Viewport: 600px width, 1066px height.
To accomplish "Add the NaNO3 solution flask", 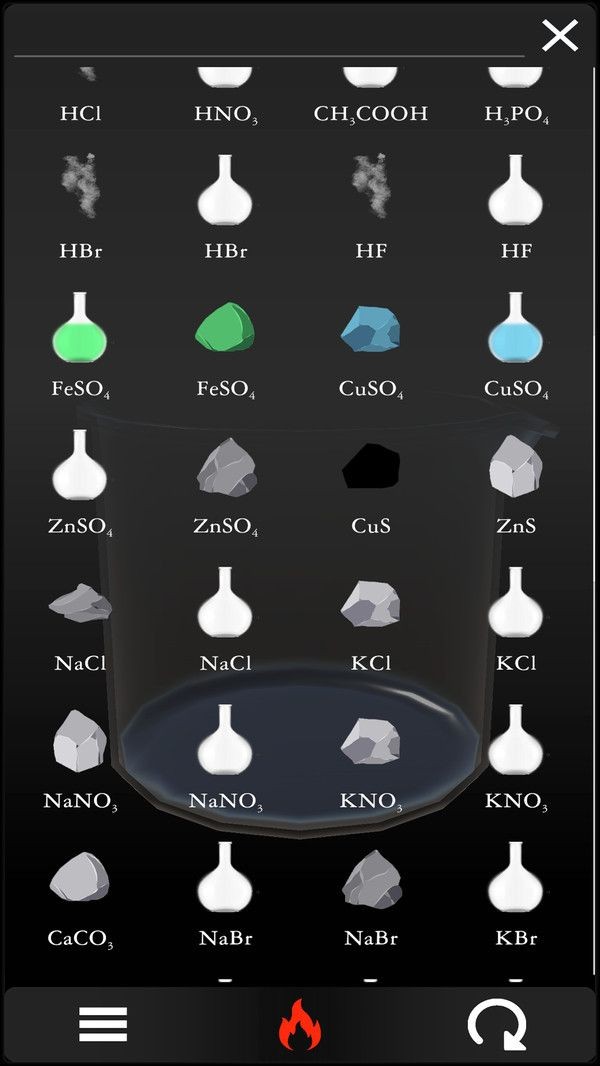I will point(226,743).
